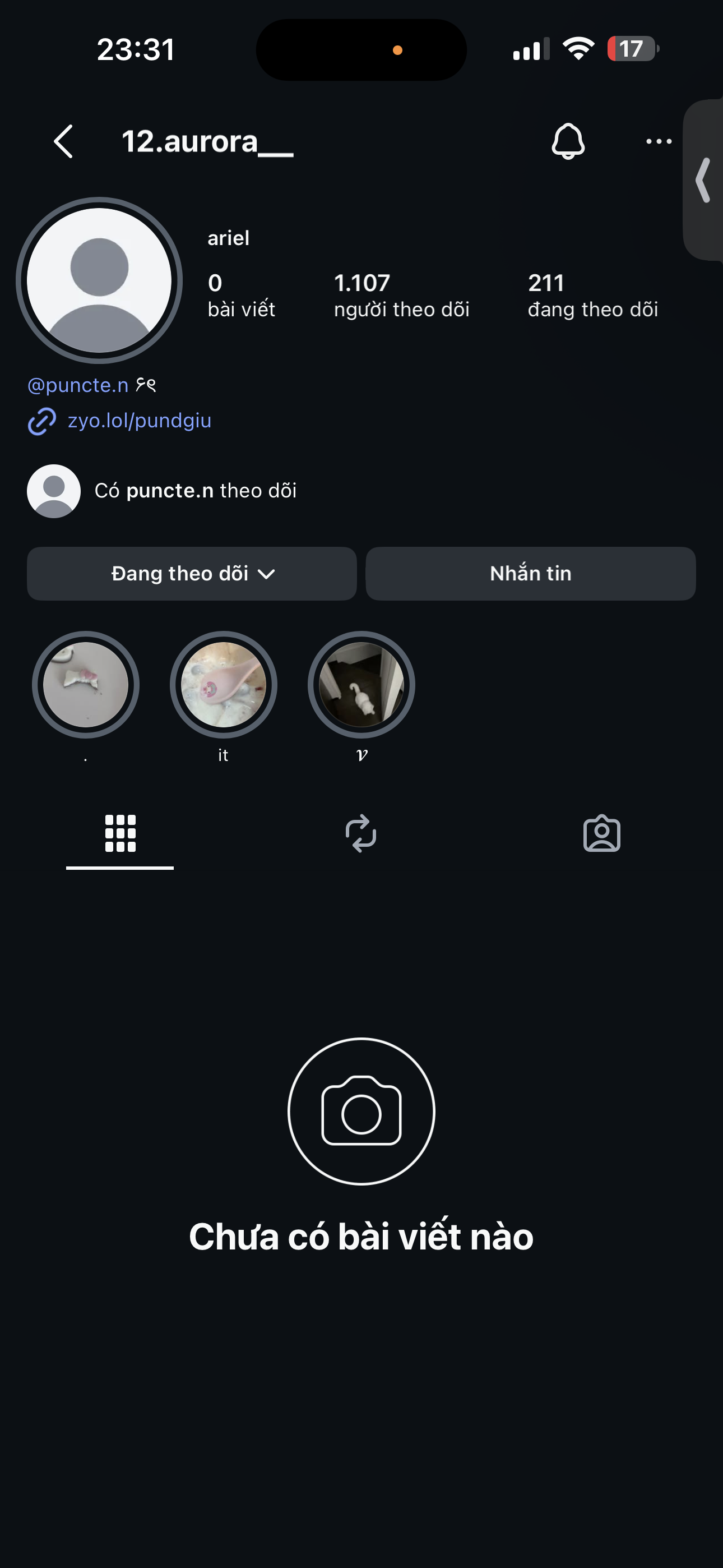This screenshot has height=1568, width=723.
Task: Open the three-dot overflow menu
Action: 659,141
